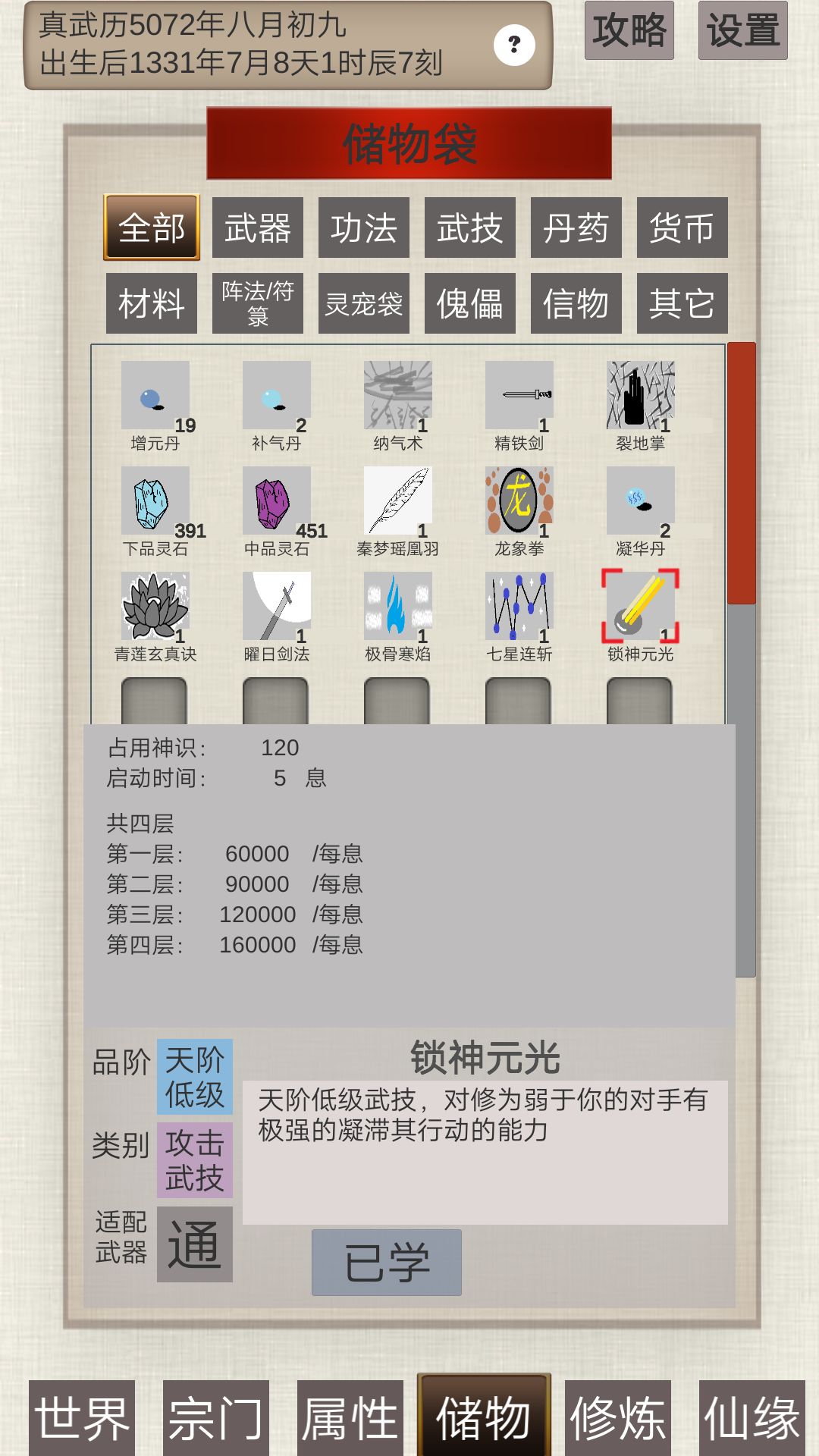Image resolution: width=819 pixels, height=1456 pixels.
Task: Open the 裂地掌 palm skill
Action: pyautogui.click(x=641, y=392)
